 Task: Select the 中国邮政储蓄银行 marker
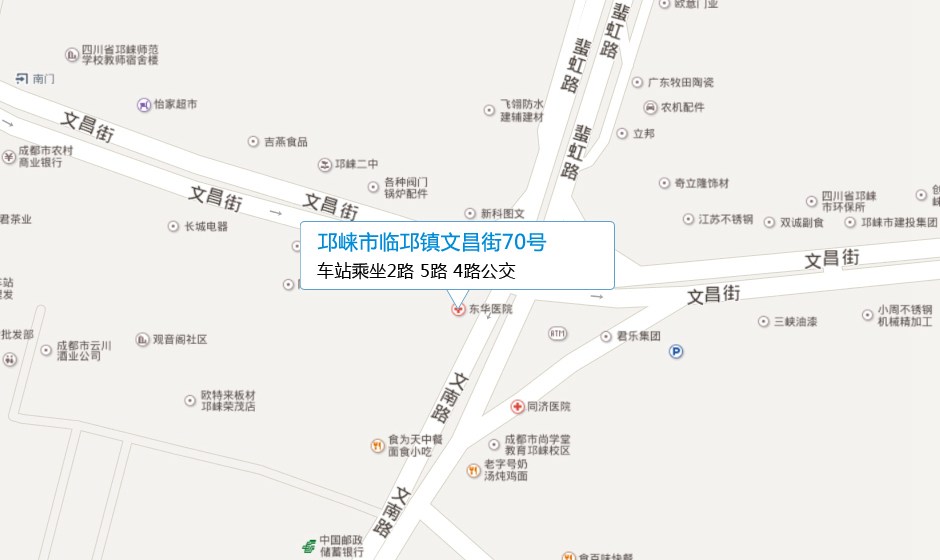pyautogui.click(x=310, y=546)
